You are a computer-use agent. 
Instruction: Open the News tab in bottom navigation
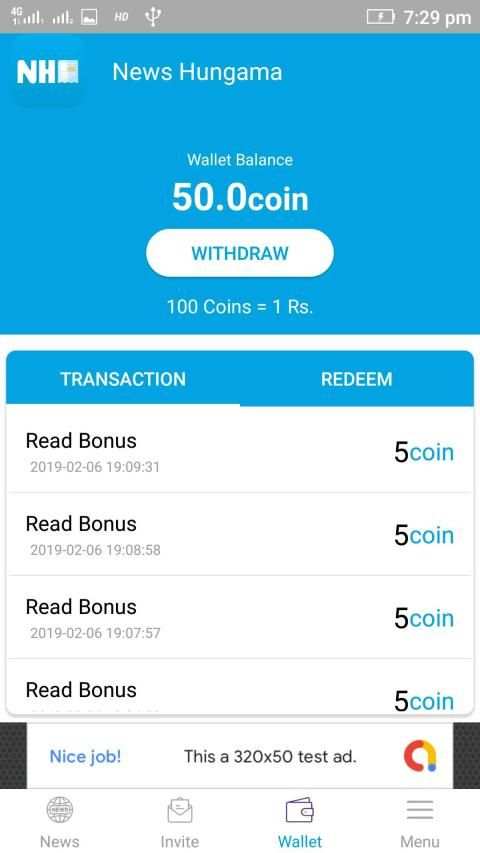pos(60,821)
